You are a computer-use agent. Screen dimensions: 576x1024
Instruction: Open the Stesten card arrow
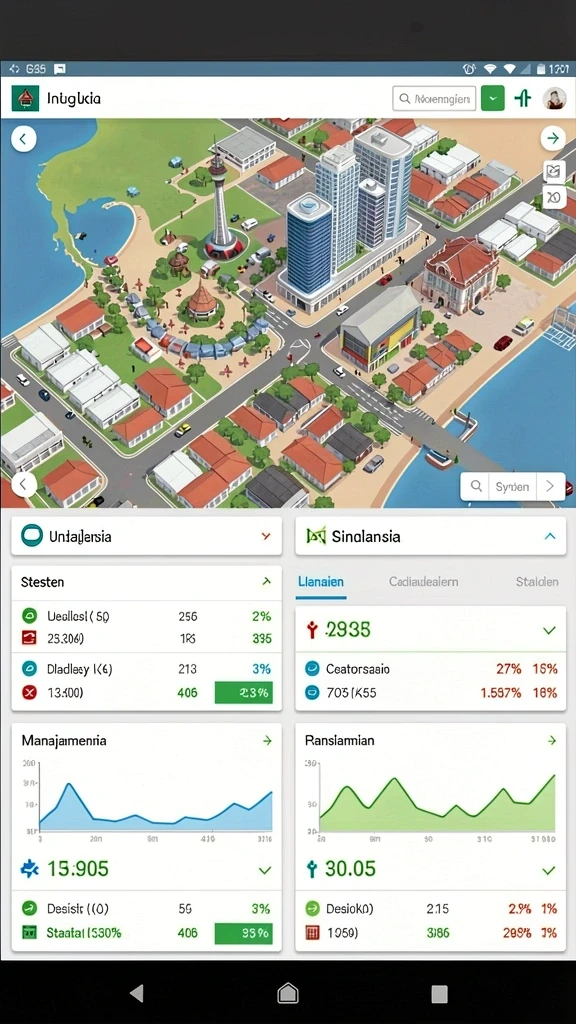coord(266,581)
